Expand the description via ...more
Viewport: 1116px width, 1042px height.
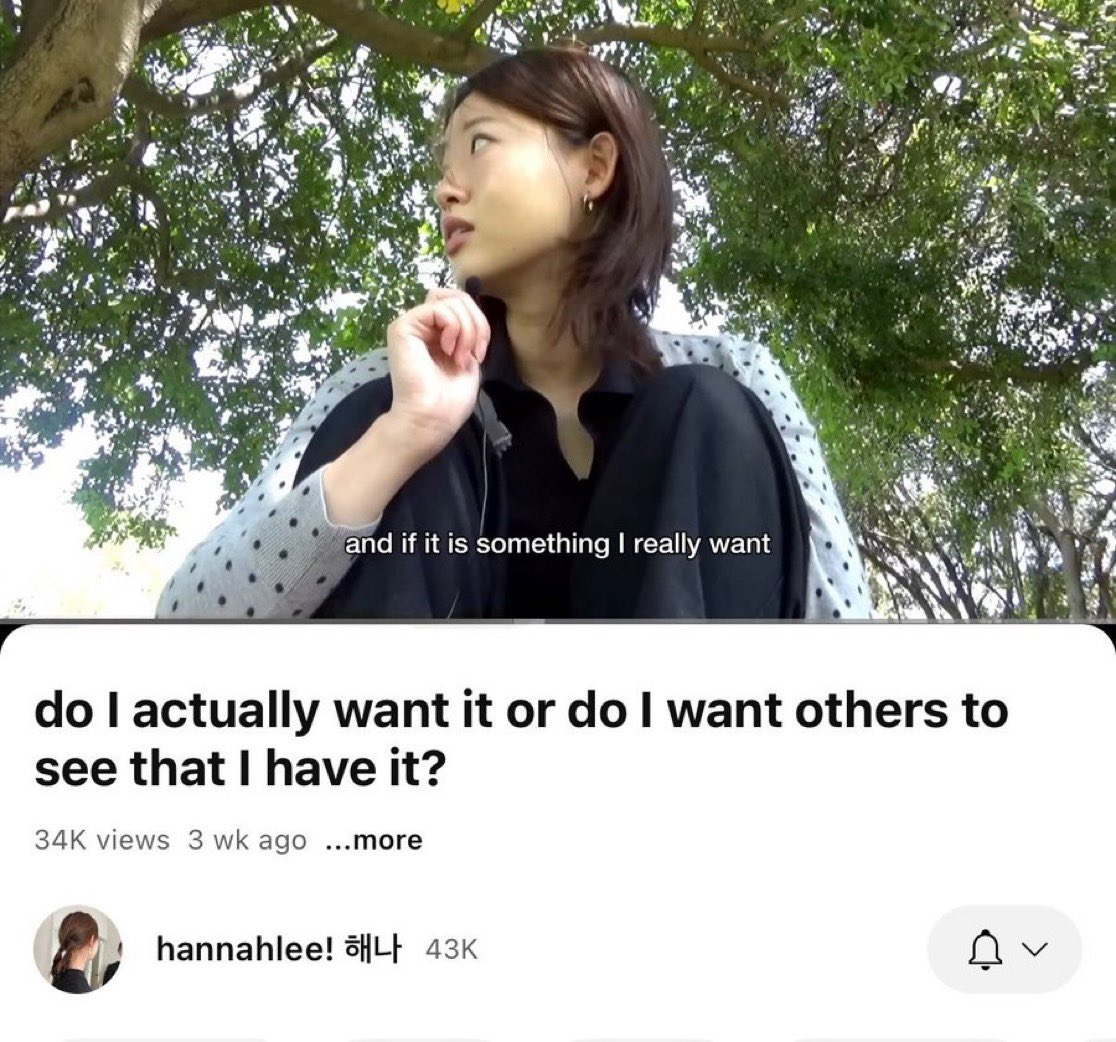[374, 840]
